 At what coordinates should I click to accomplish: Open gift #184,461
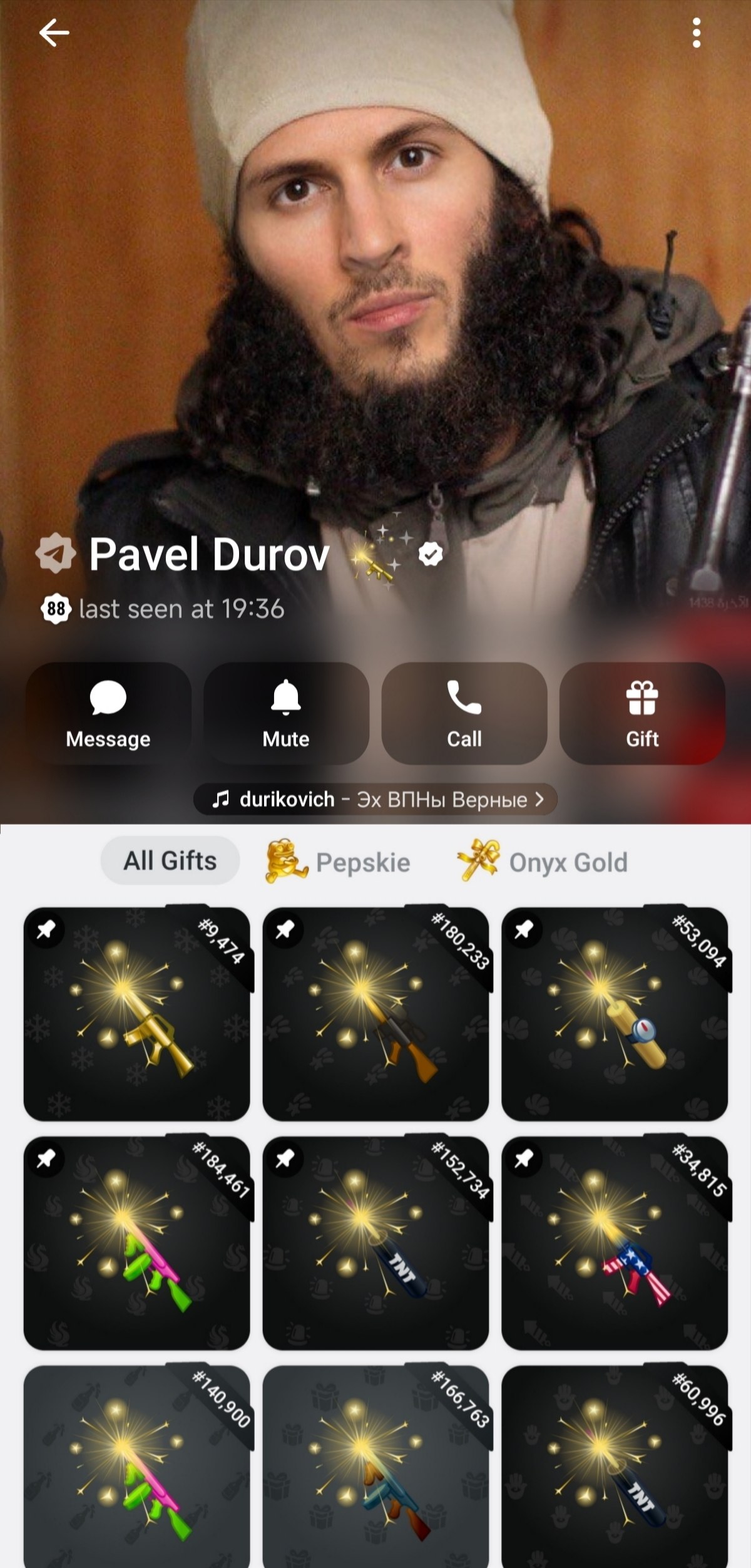pyautogui.click(x=136, y=1243)
